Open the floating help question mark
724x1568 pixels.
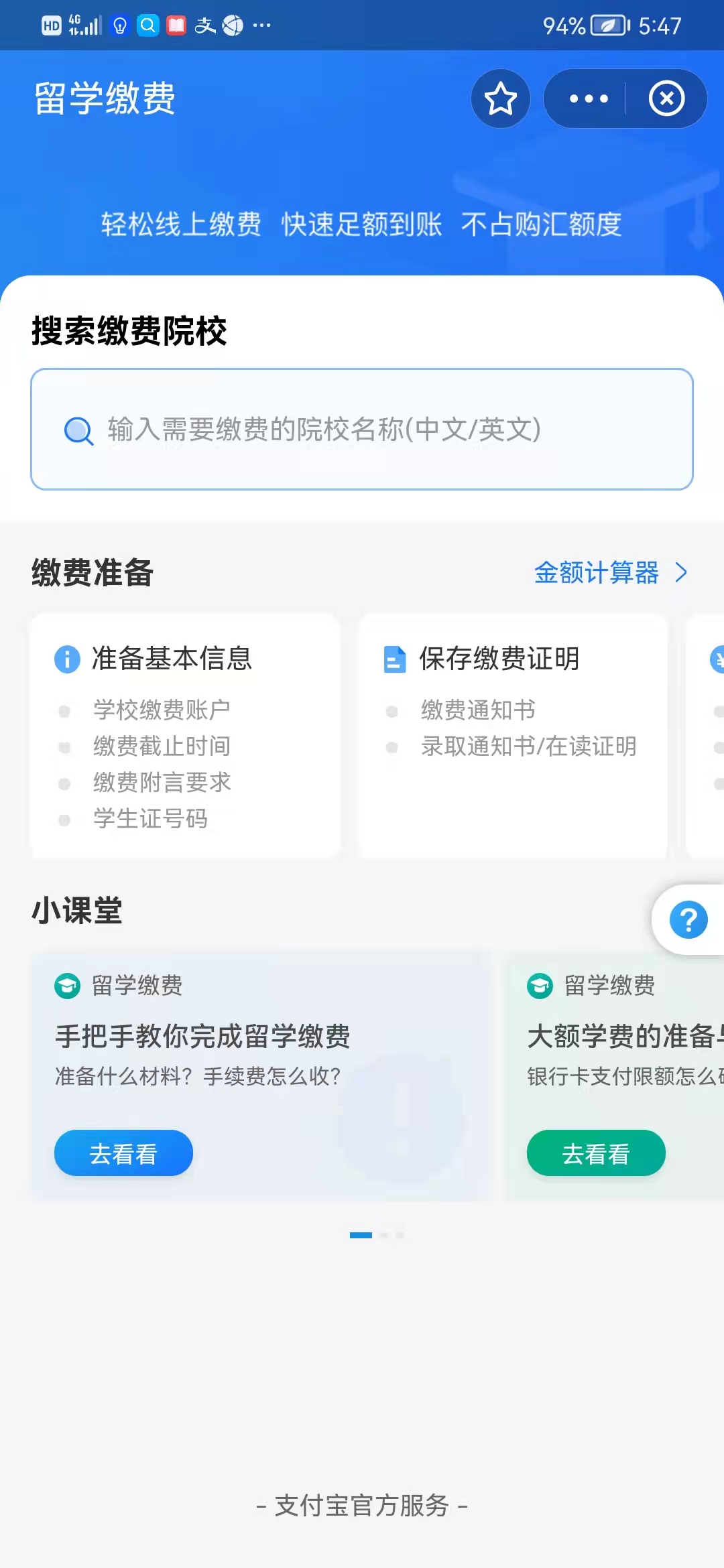click(x=688, y=920)
